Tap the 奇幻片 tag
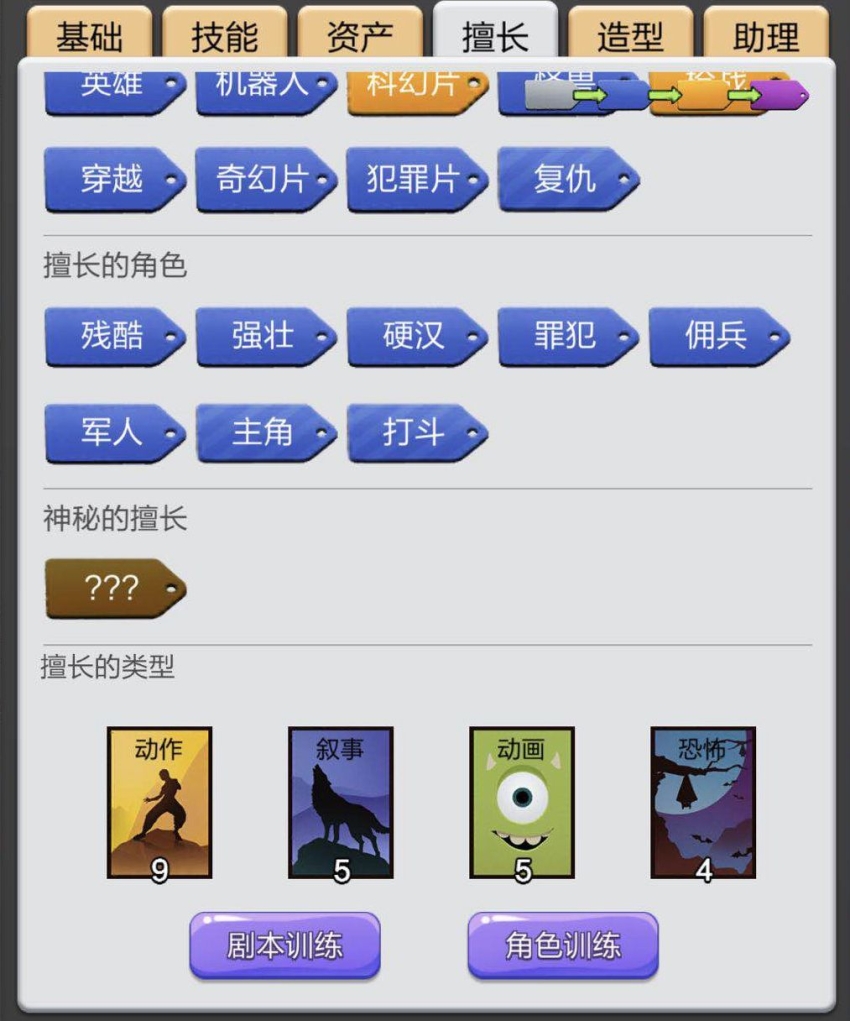Screen dimensions: 850x1021 pyautogui.click(x=263, y=180)
